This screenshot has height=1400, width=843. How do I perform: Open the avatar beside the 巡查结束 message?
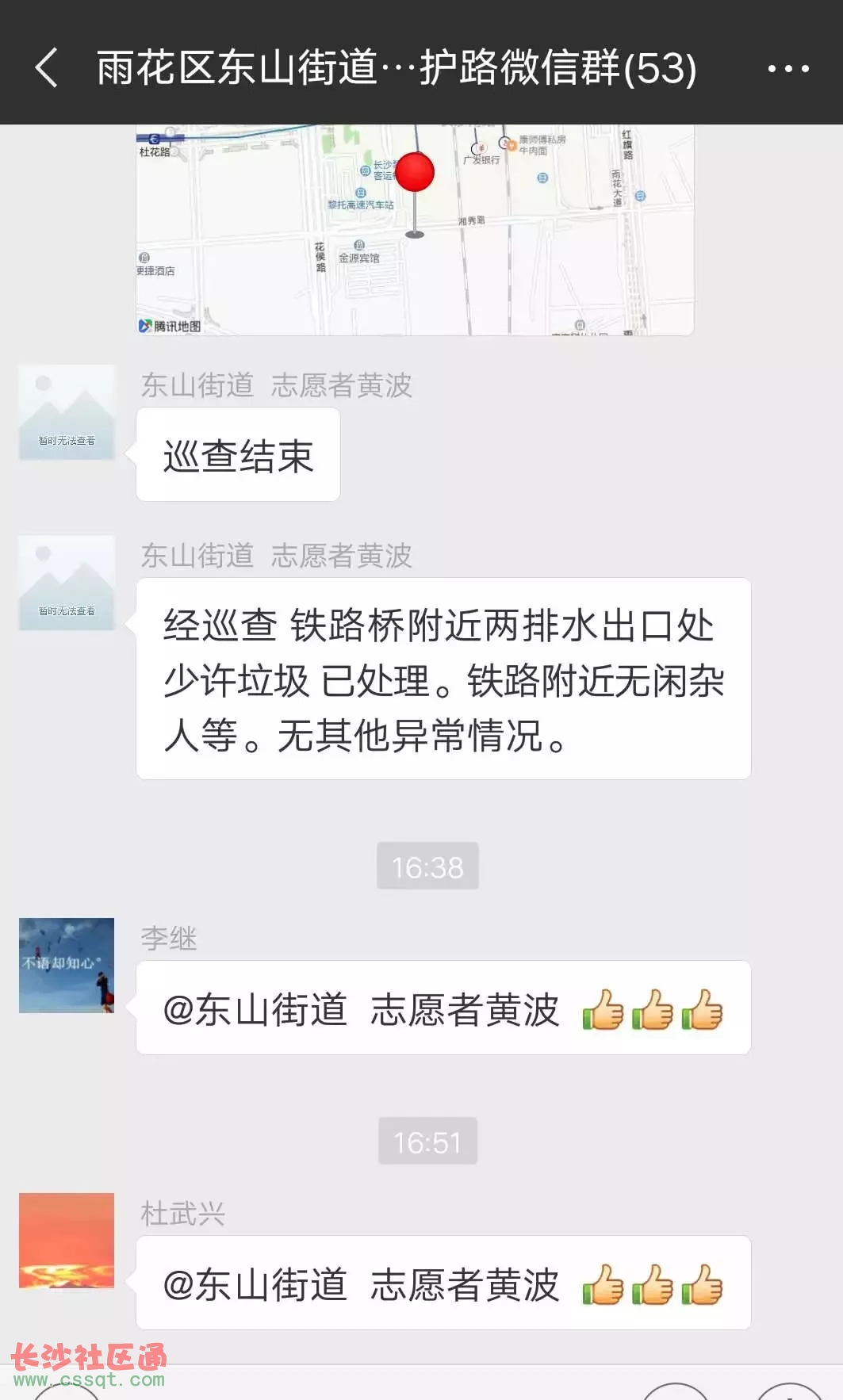point(67,412)
